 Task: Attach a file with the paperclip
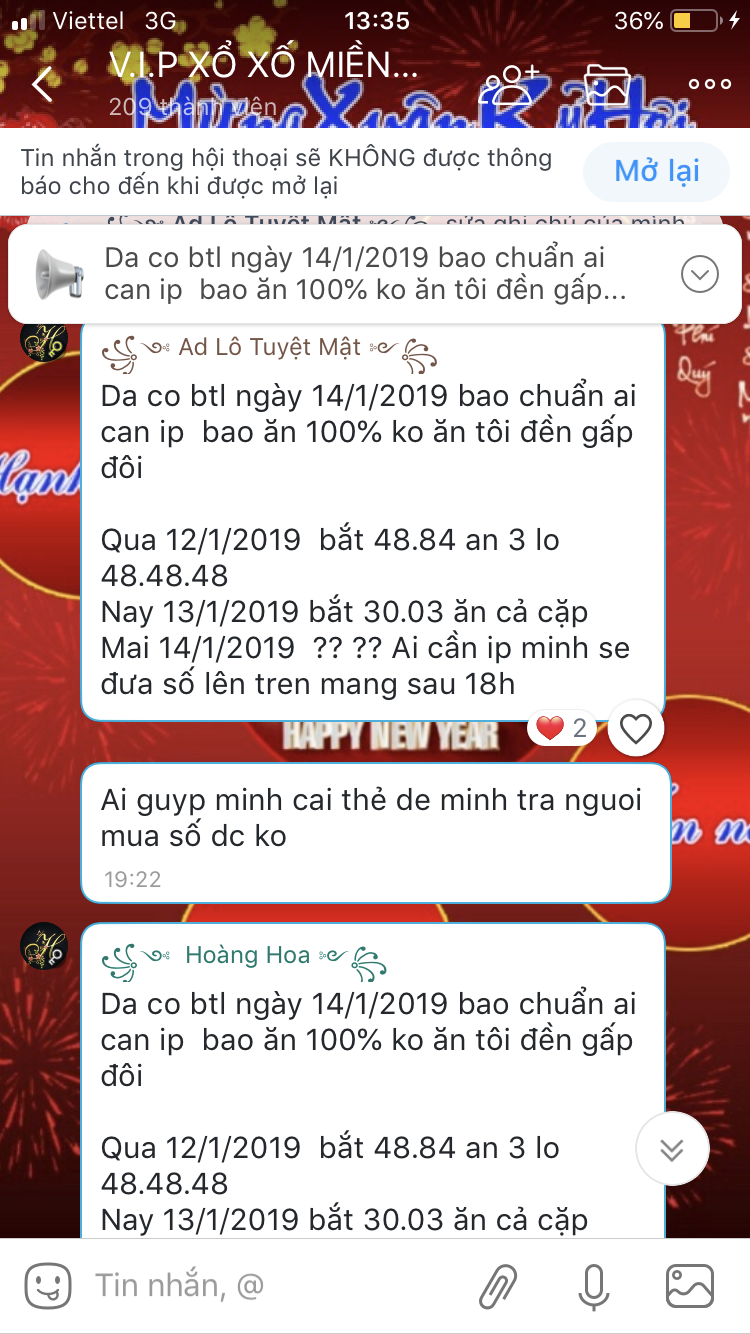click(497, 1286)
